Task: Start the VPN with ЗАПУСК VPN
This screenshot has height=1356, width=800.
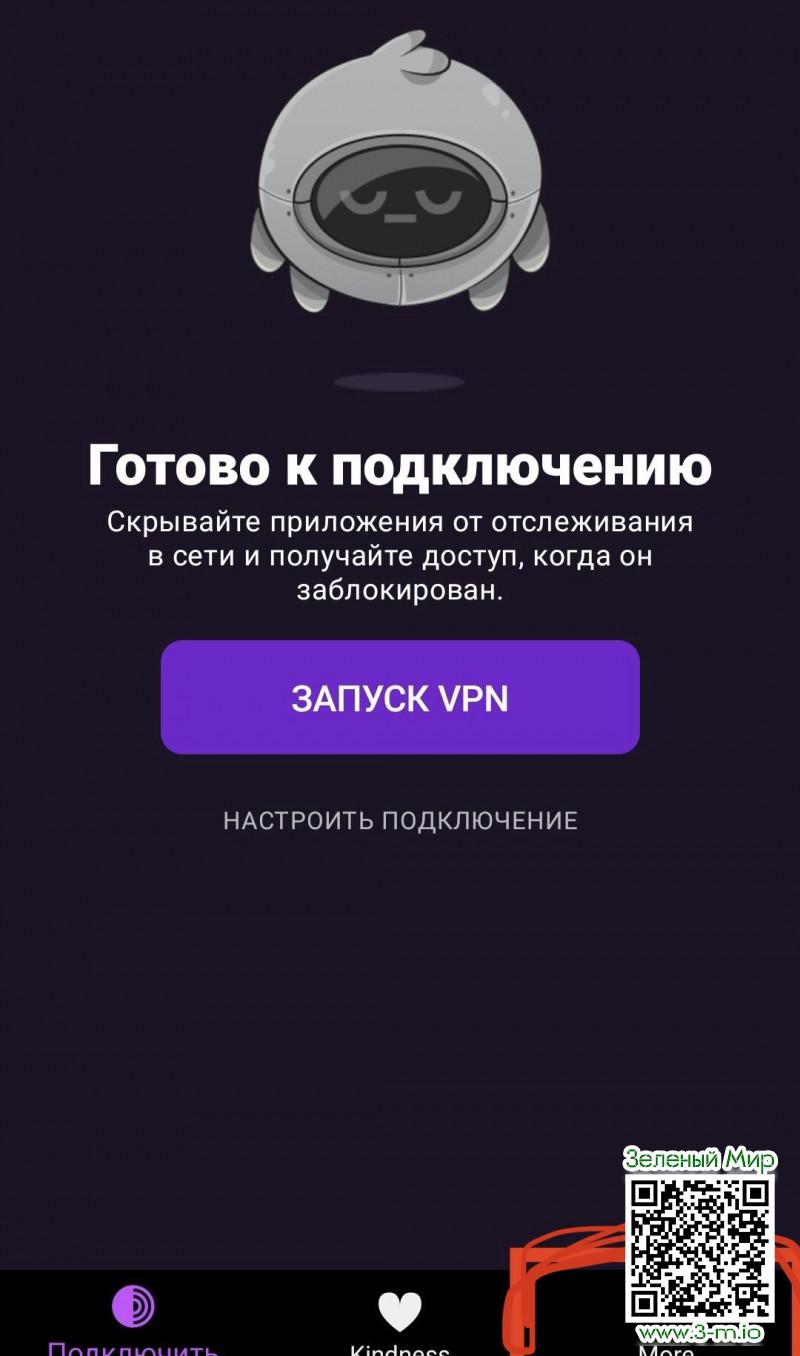Action: pyautogui.click(x=400, y=697)
